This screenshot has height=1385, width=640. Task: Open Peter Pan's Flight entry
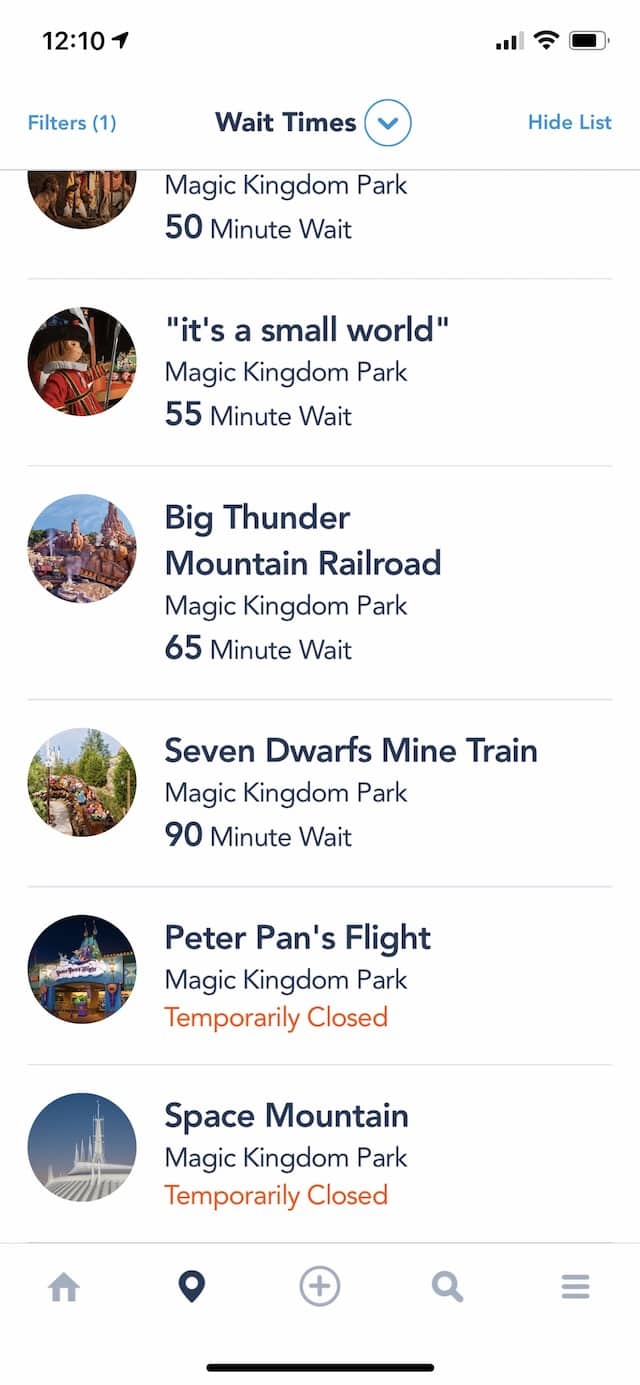[320, 976]
